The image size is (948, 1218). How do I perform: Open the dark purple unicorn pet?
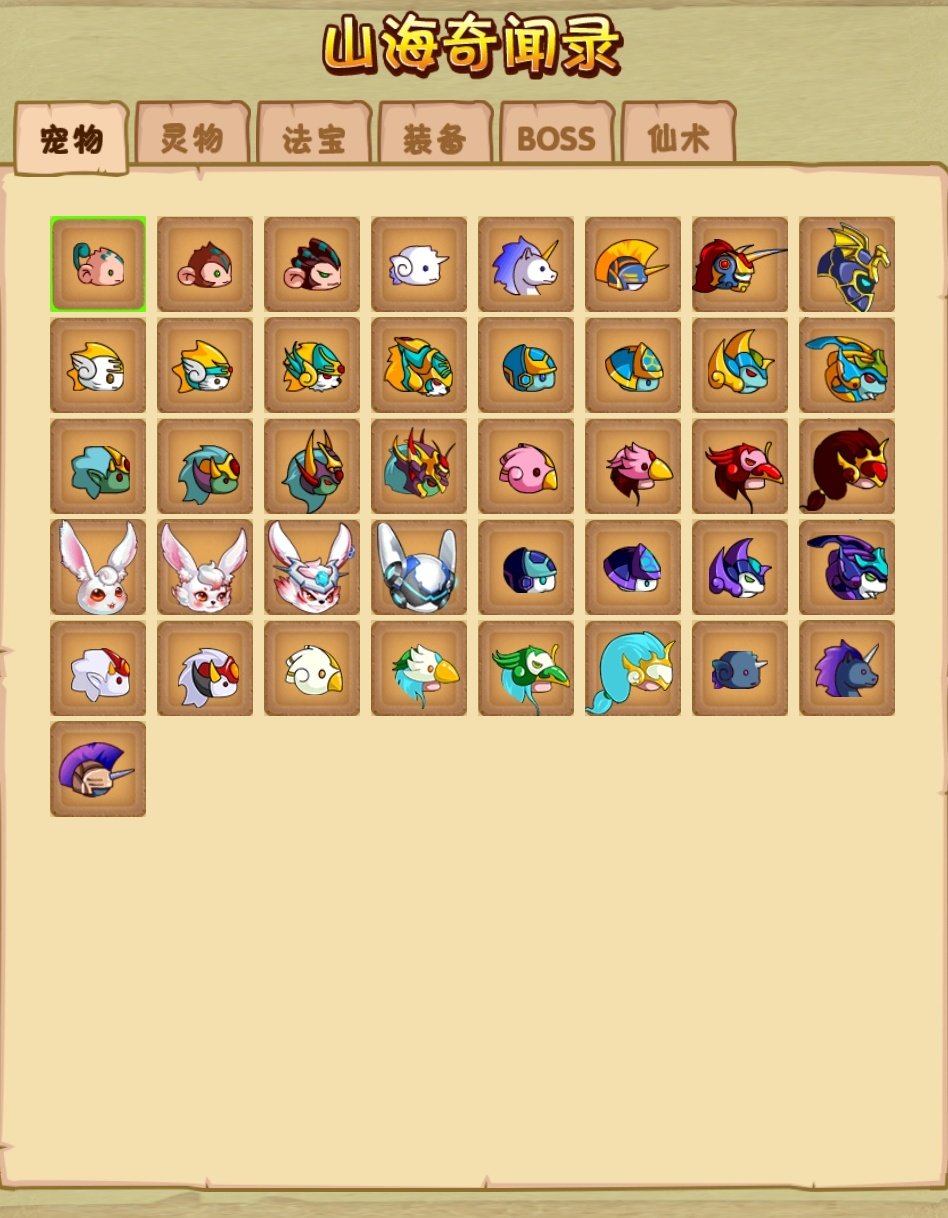click(847, 668)
